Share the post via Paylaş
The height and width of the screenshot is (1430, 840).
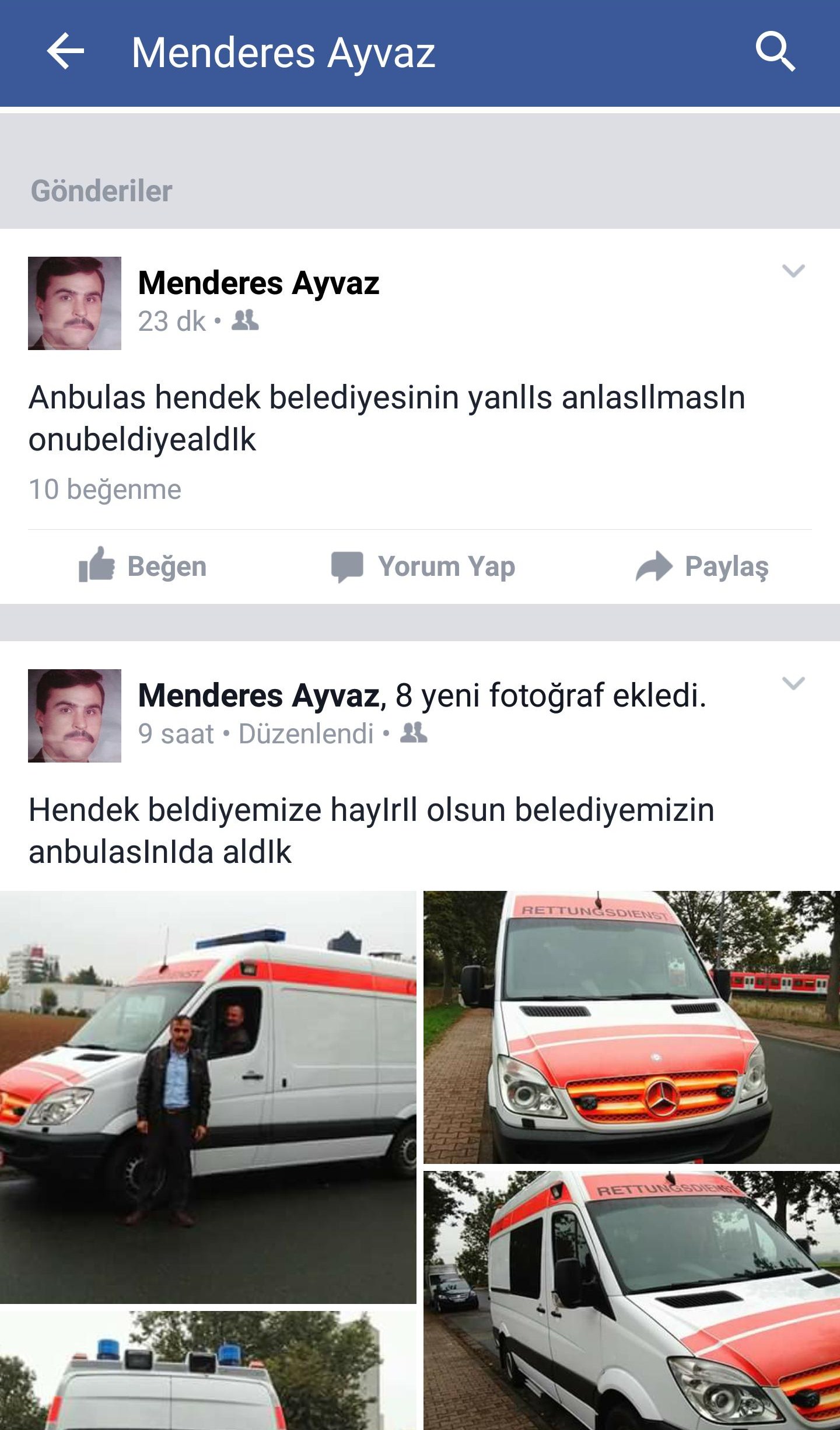[702, 567]
